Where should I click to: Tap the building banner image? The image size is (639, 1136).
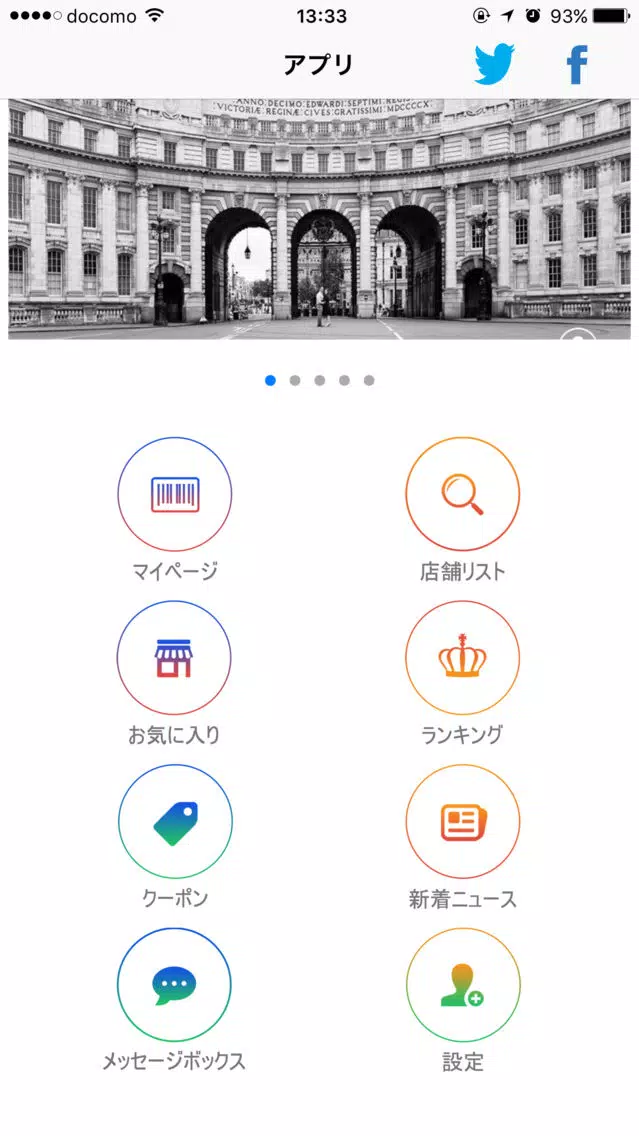pos(320,219)
